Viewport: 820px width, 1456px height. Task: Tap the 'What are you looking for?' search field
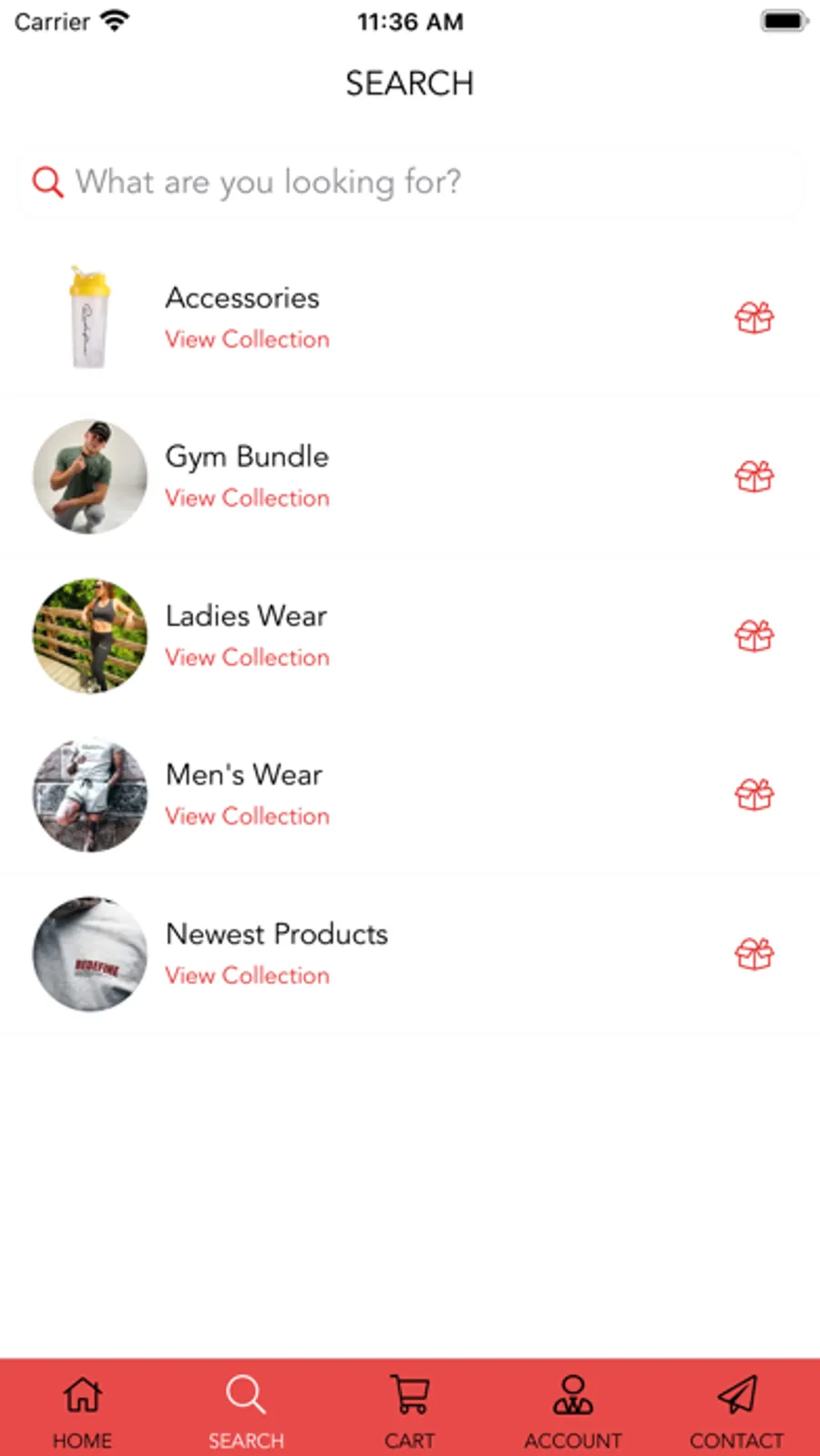coord(410,182)
